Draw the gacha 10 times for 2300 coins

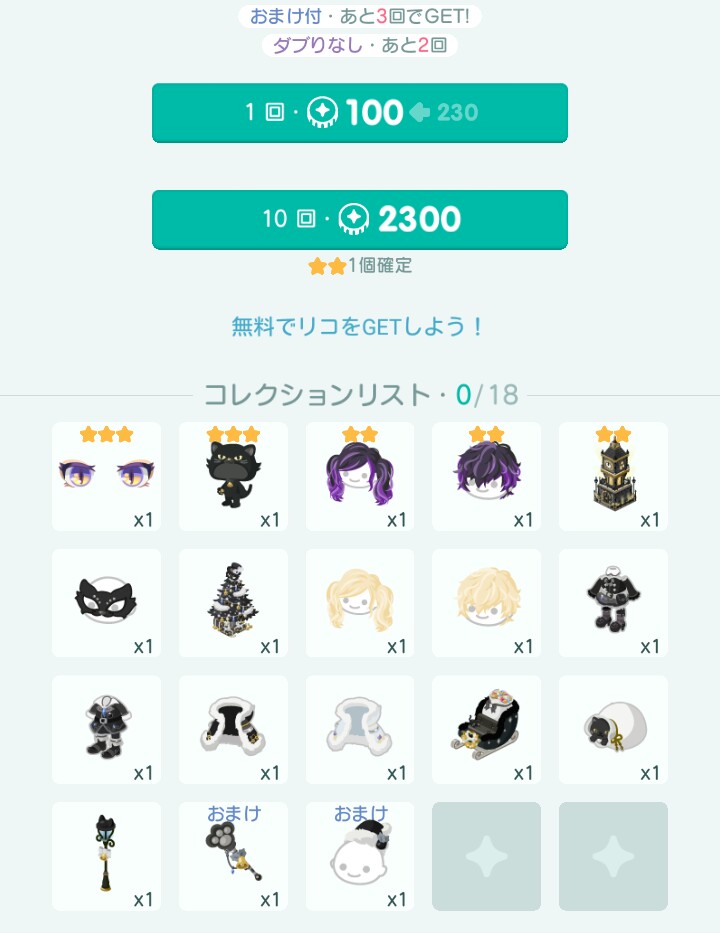(x=360, y=219)
